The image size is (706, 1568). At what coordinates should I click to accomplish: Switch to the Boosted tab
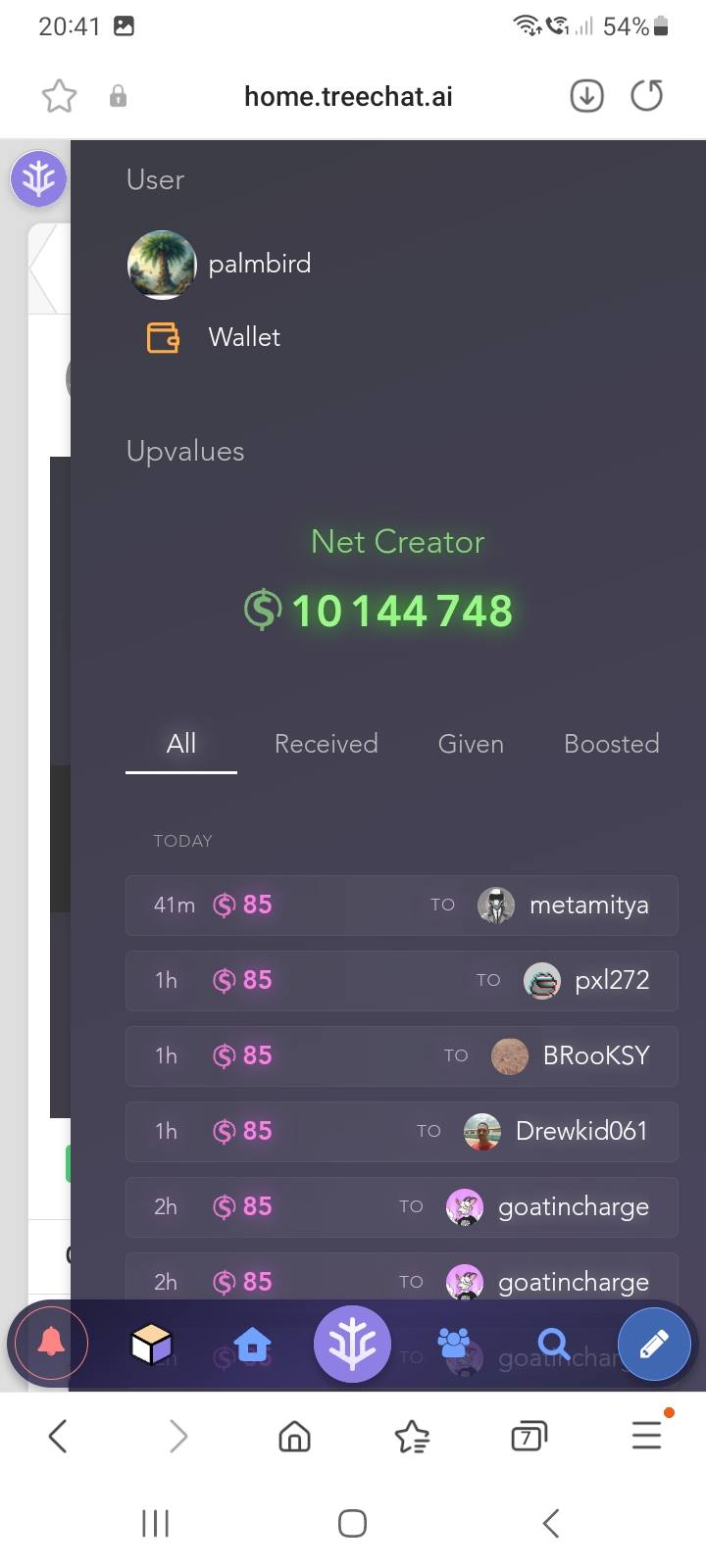point(612,744)
